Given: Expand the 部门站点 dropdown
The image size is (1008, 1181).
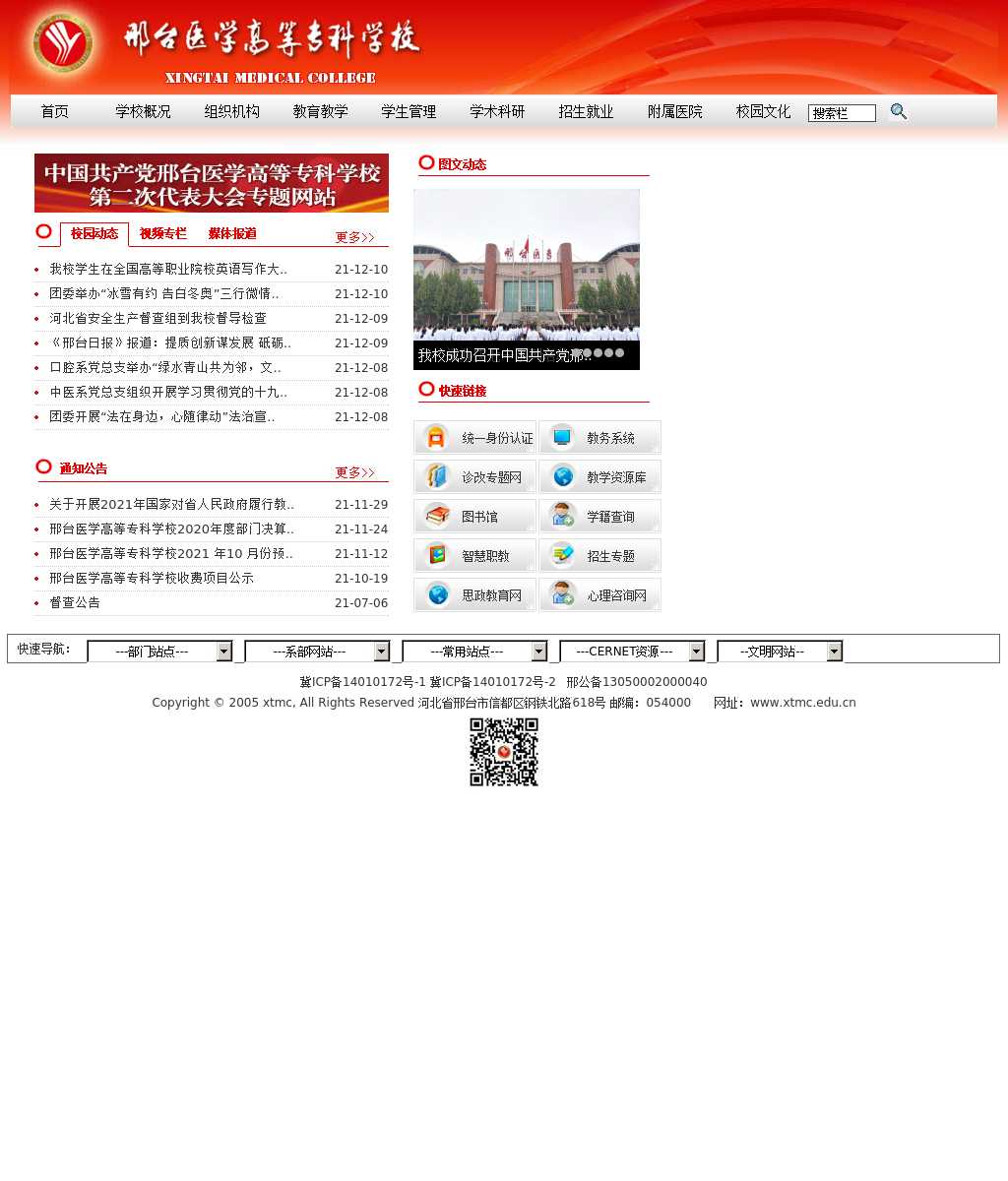Looking at the screenshot, I should click(159, 652).
